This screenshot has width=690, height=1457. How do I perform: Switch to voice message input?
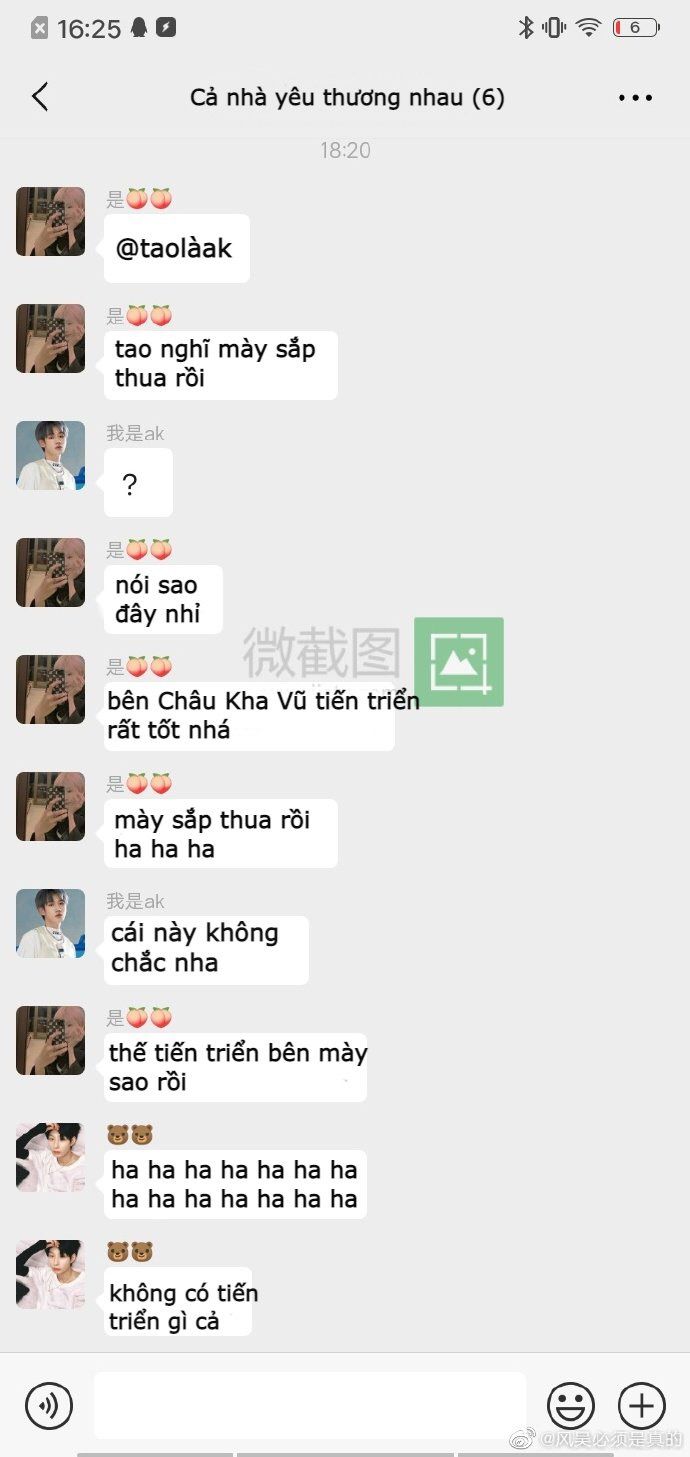(48, 1405)
